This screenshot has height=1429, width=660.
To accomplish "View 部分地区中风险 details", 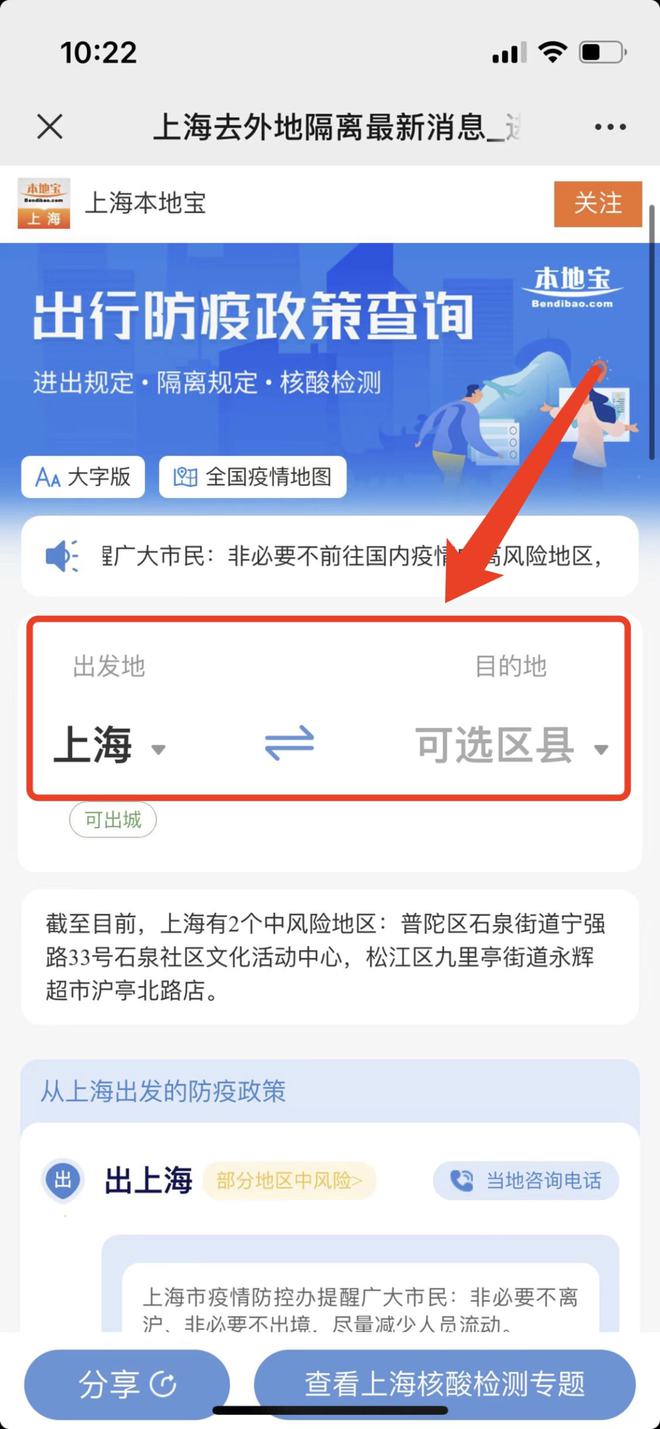I will [x=289, y=1181].
